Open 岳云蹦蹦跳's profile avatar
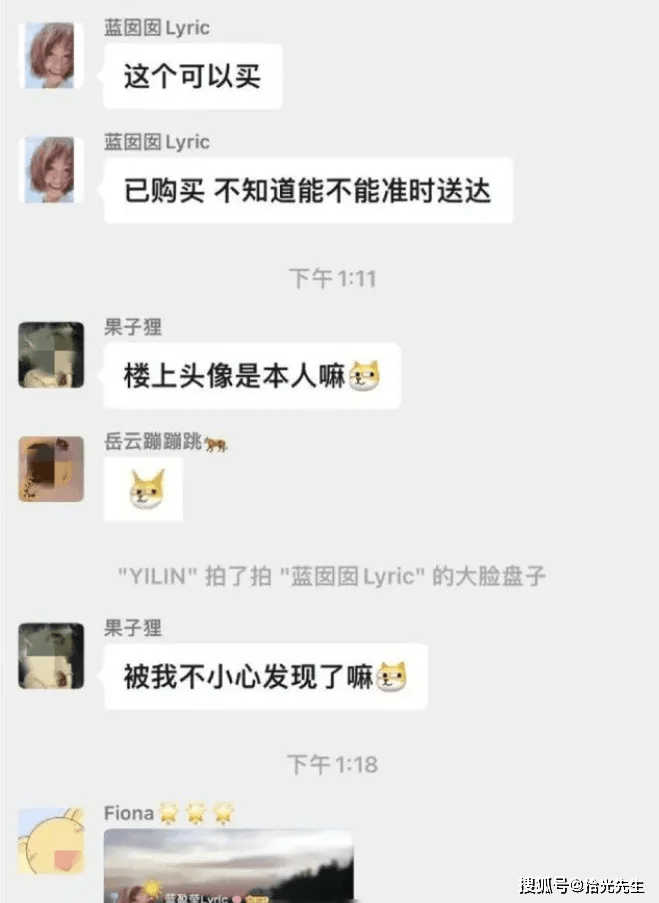659x903 pixels. [51, 468]
